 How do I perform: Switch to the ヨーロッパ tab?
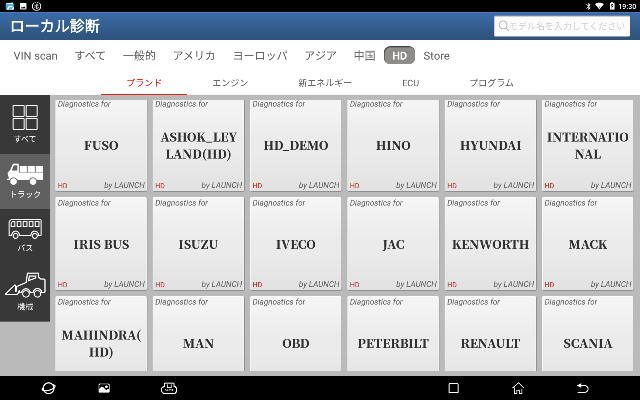[x=260, y=56]
